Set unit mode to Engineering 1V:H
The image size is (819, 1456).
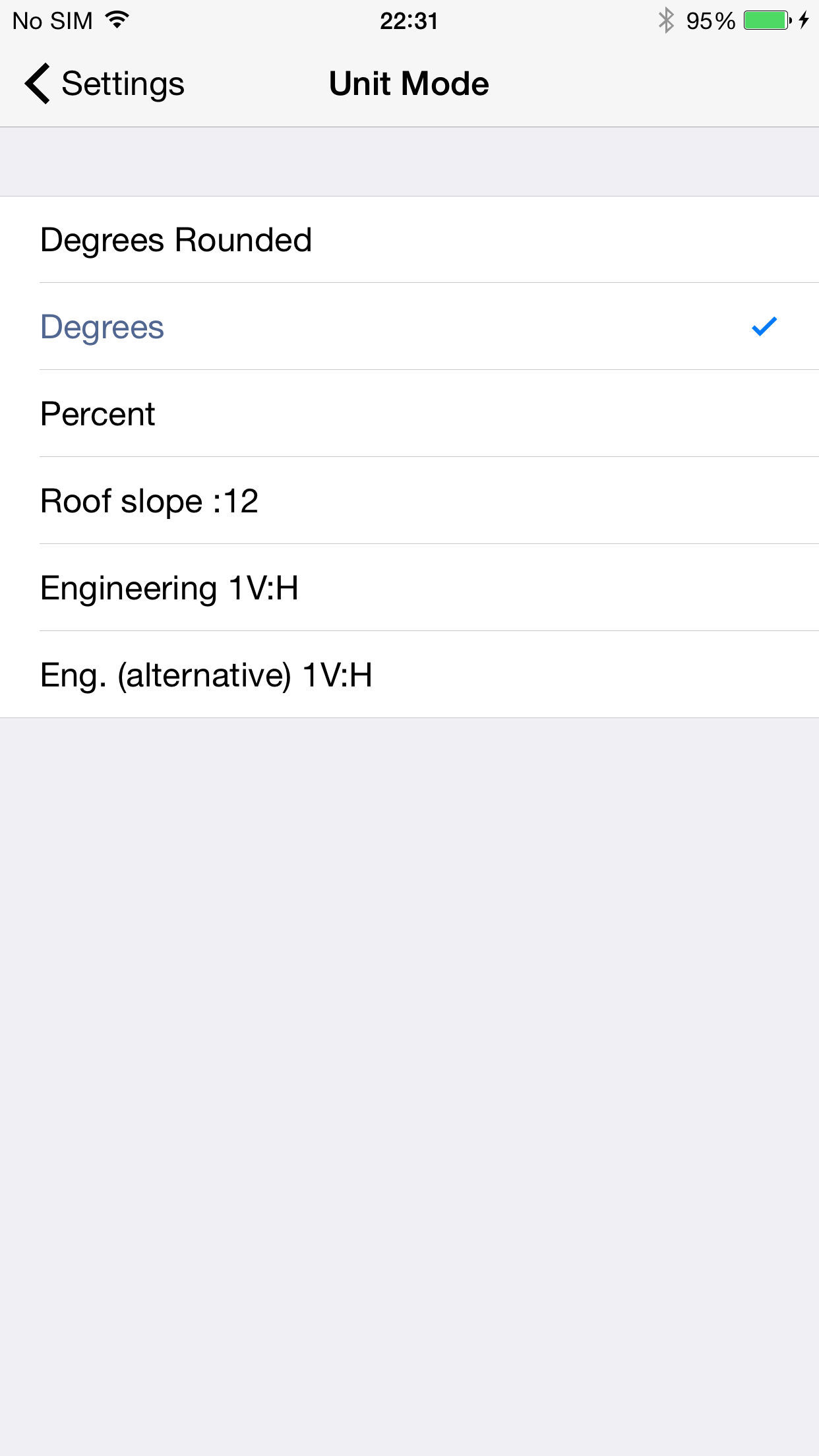click(x=169, y=588)
